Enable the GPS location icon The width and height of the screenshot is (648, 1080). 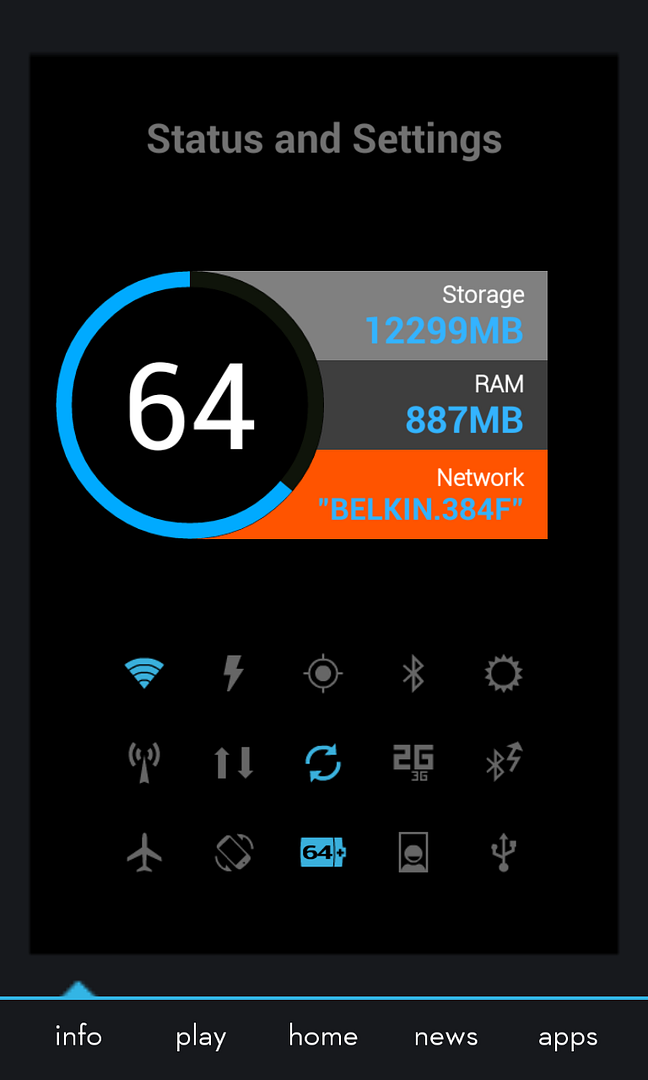coord(323,674)
